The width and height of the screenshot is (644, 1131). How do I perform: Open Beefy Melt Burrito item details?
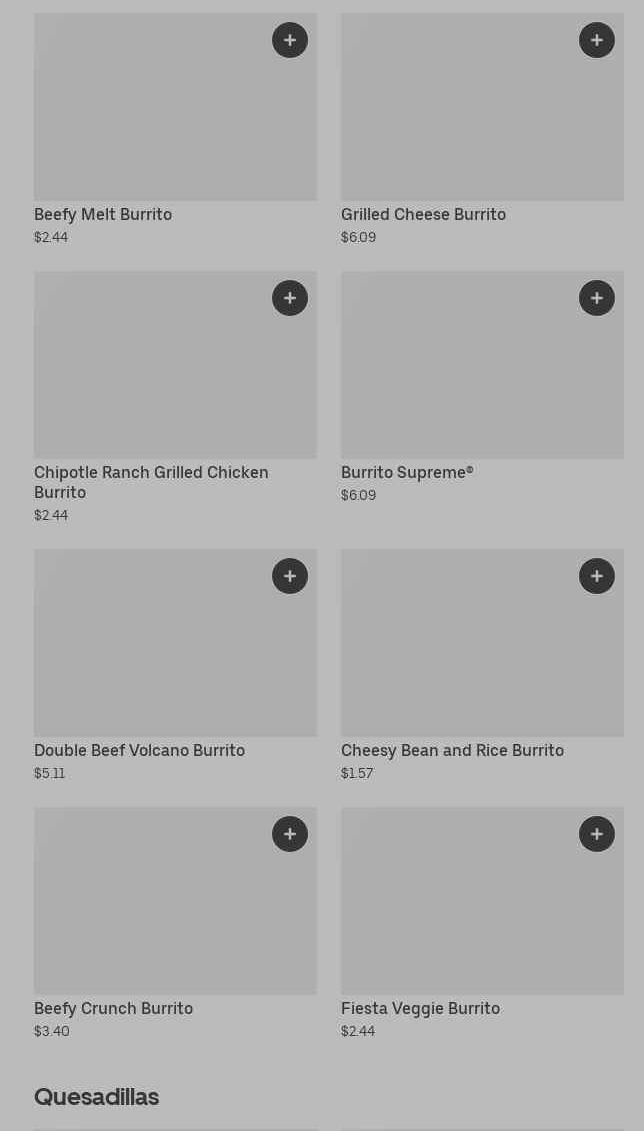[150, 120]
